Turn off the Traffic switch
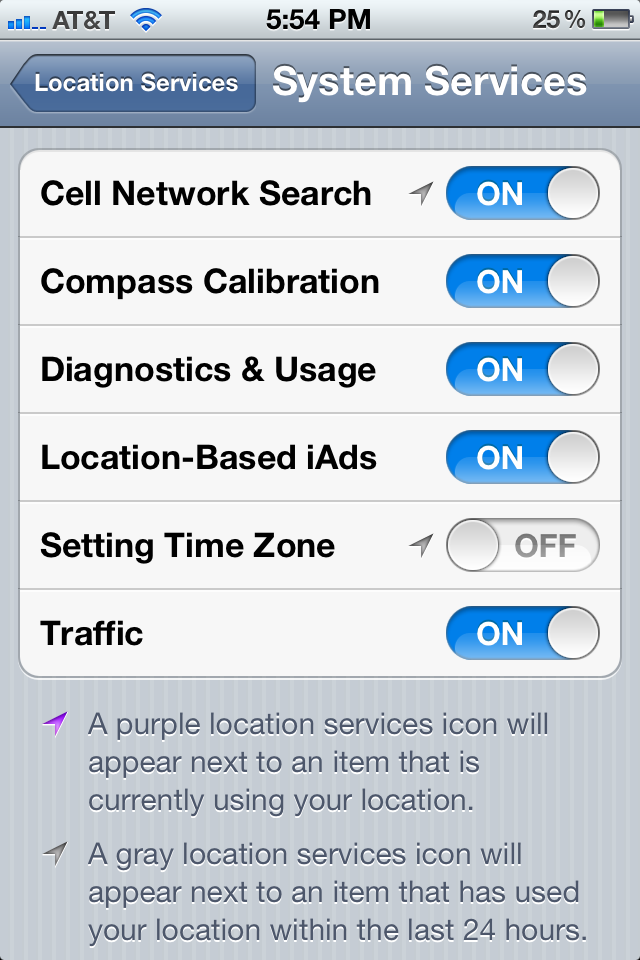 [522, 634]
